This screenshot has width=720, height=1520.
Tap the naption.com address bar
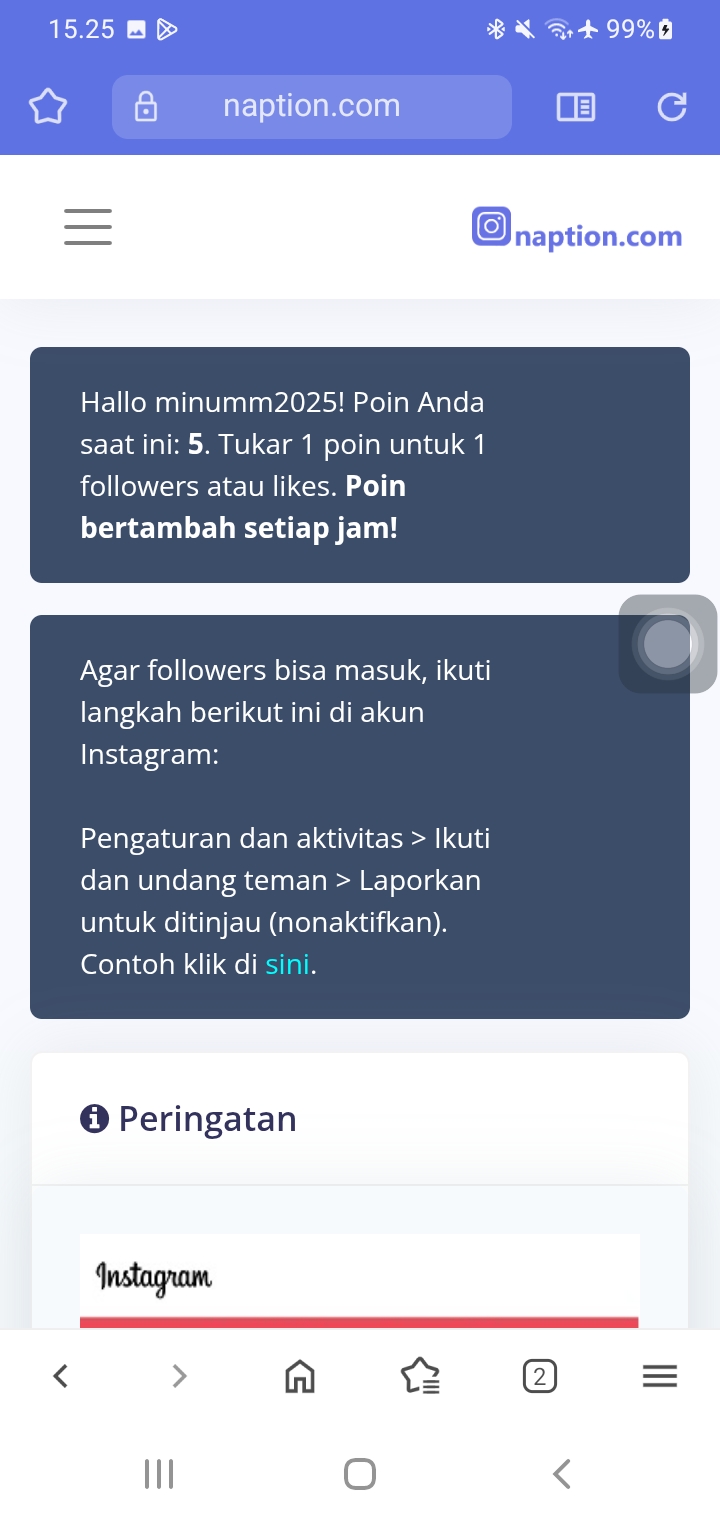point(311,107)
